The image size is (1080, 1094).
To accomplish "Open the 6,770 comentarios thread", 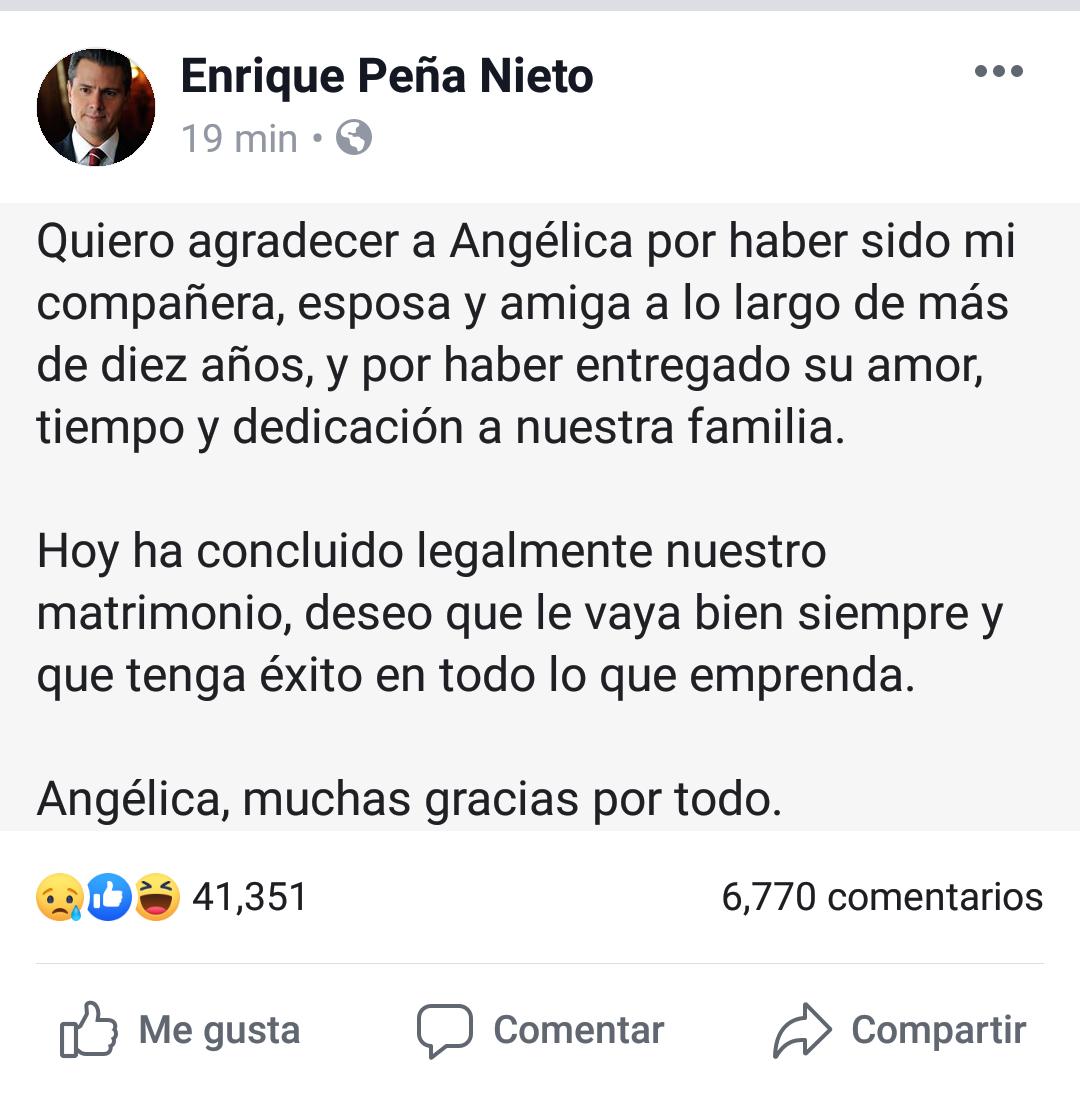I will click(881, 897).
